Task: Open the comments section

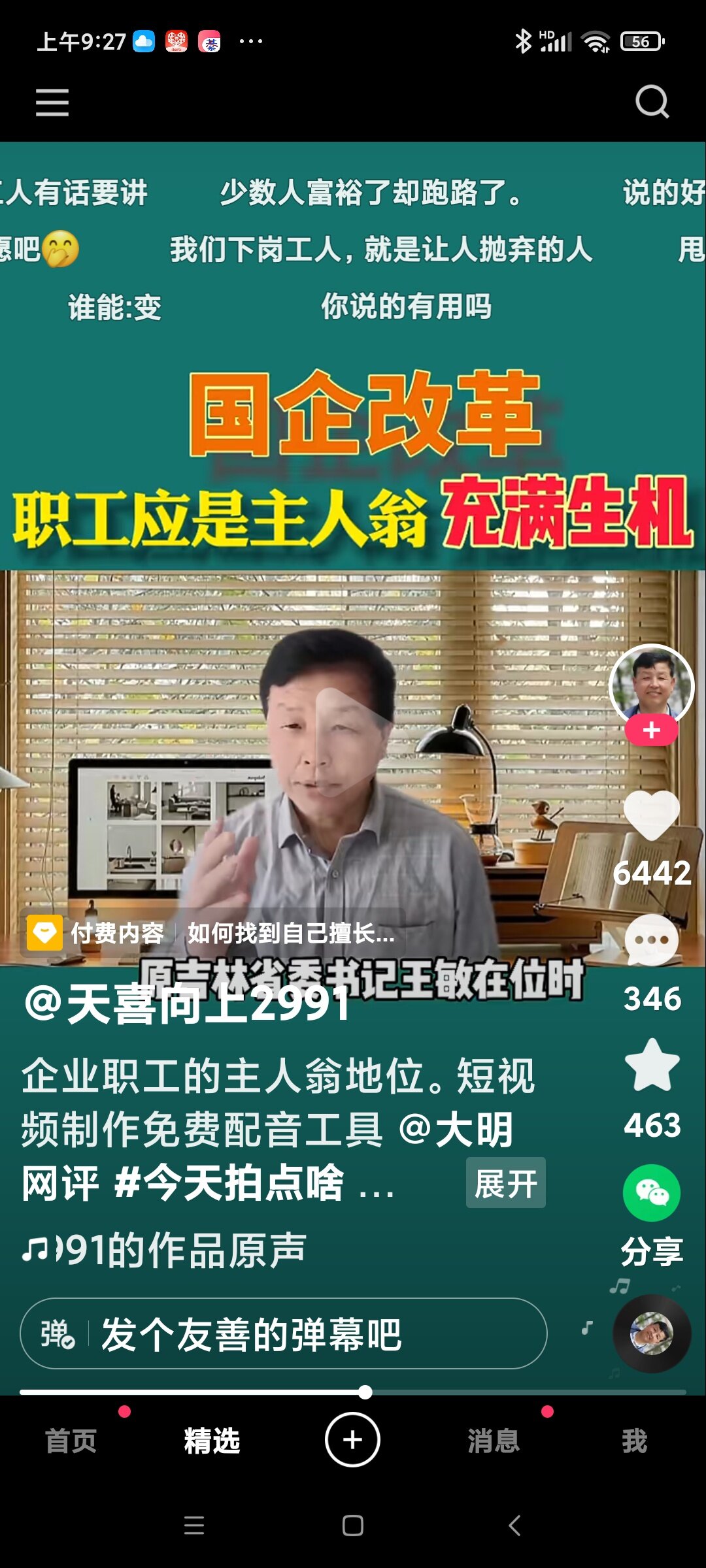Action: 651,941
